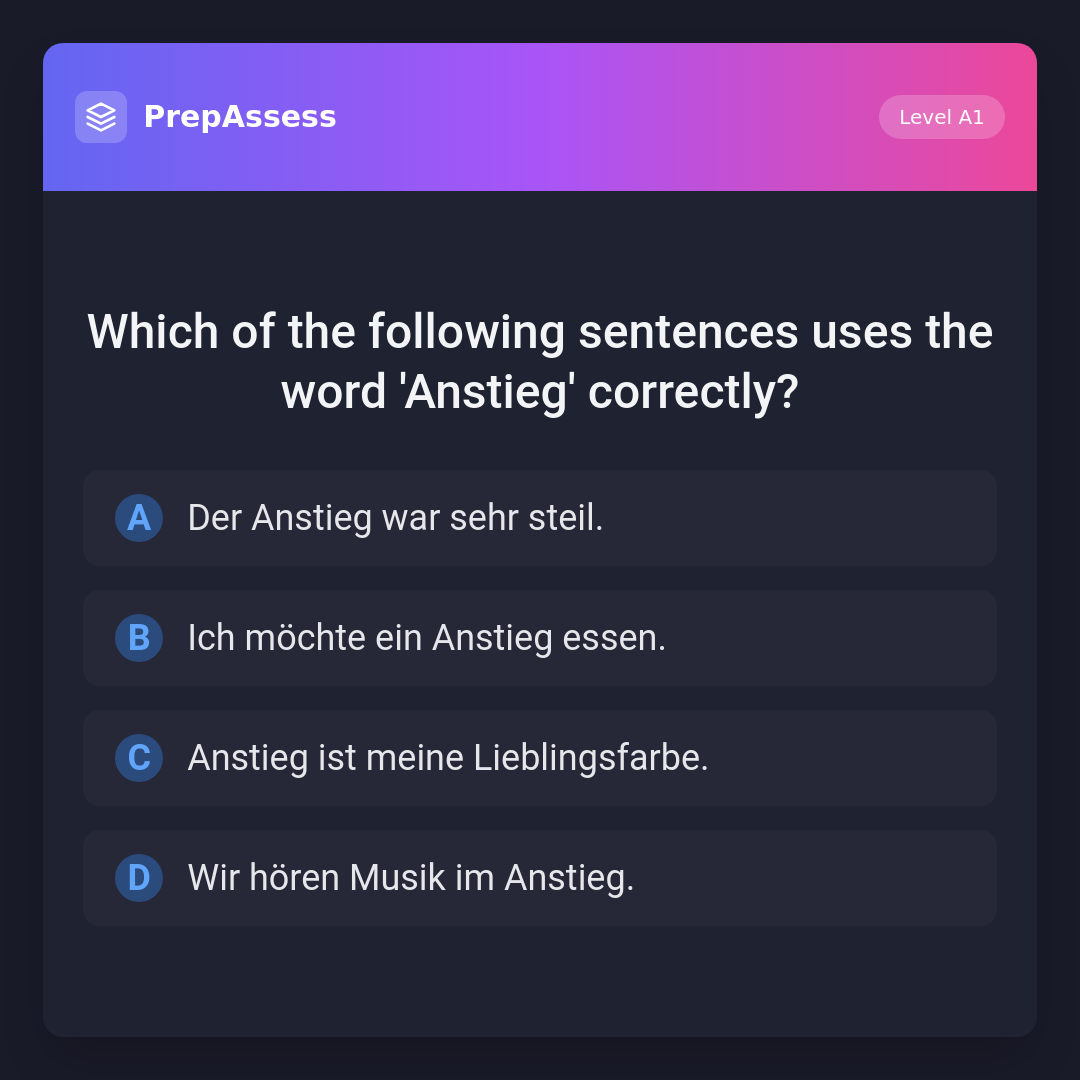Mark option D: Wir hören Musik im Anstieg
This screenshot has height=1080, width=1080.
(540, 878)
